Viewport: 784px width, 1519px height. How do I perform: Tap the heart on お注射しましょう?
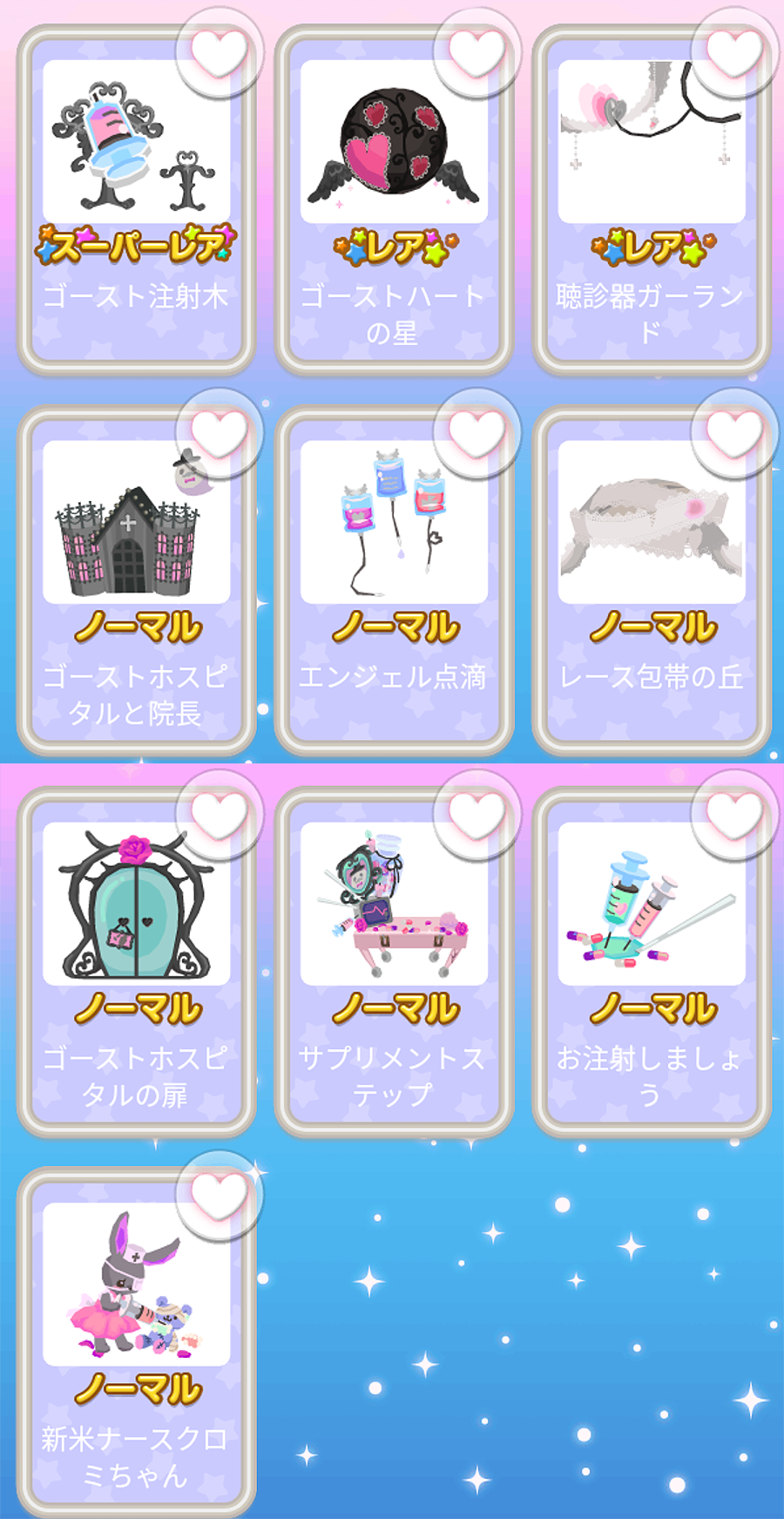click(x=733, y=816)
